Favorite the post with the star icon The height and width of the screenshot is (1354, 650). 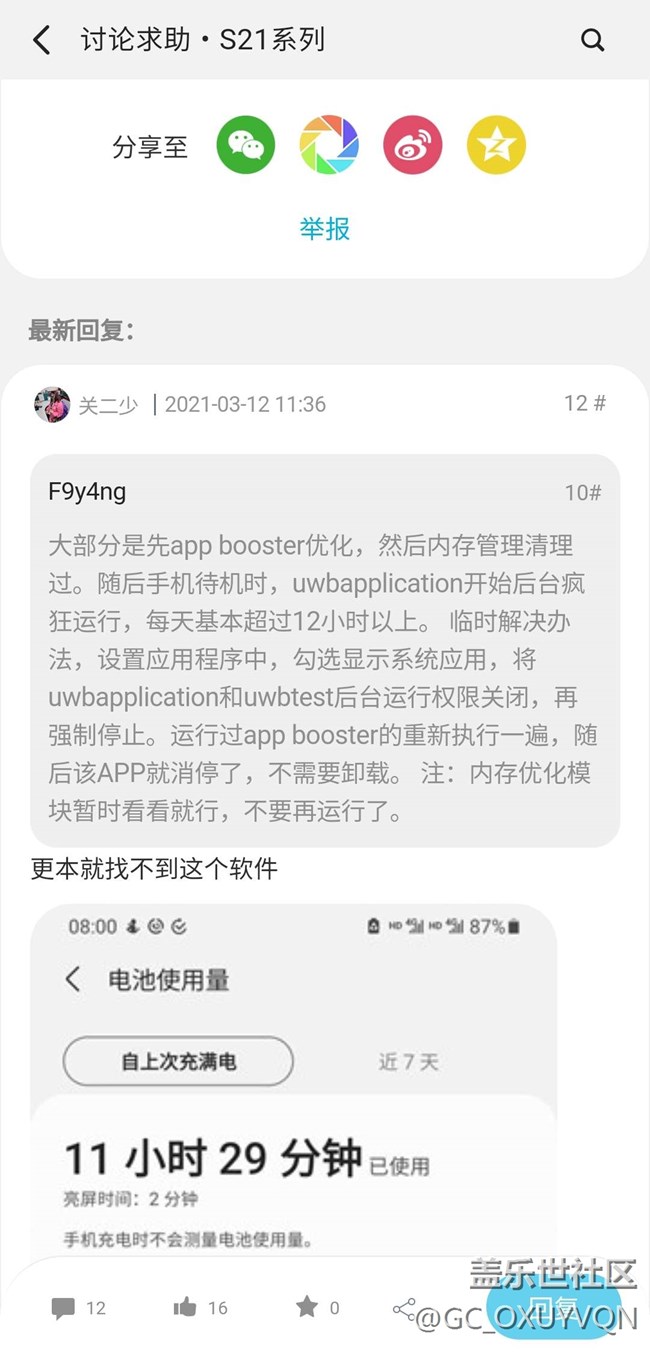tap(307, 1307)
